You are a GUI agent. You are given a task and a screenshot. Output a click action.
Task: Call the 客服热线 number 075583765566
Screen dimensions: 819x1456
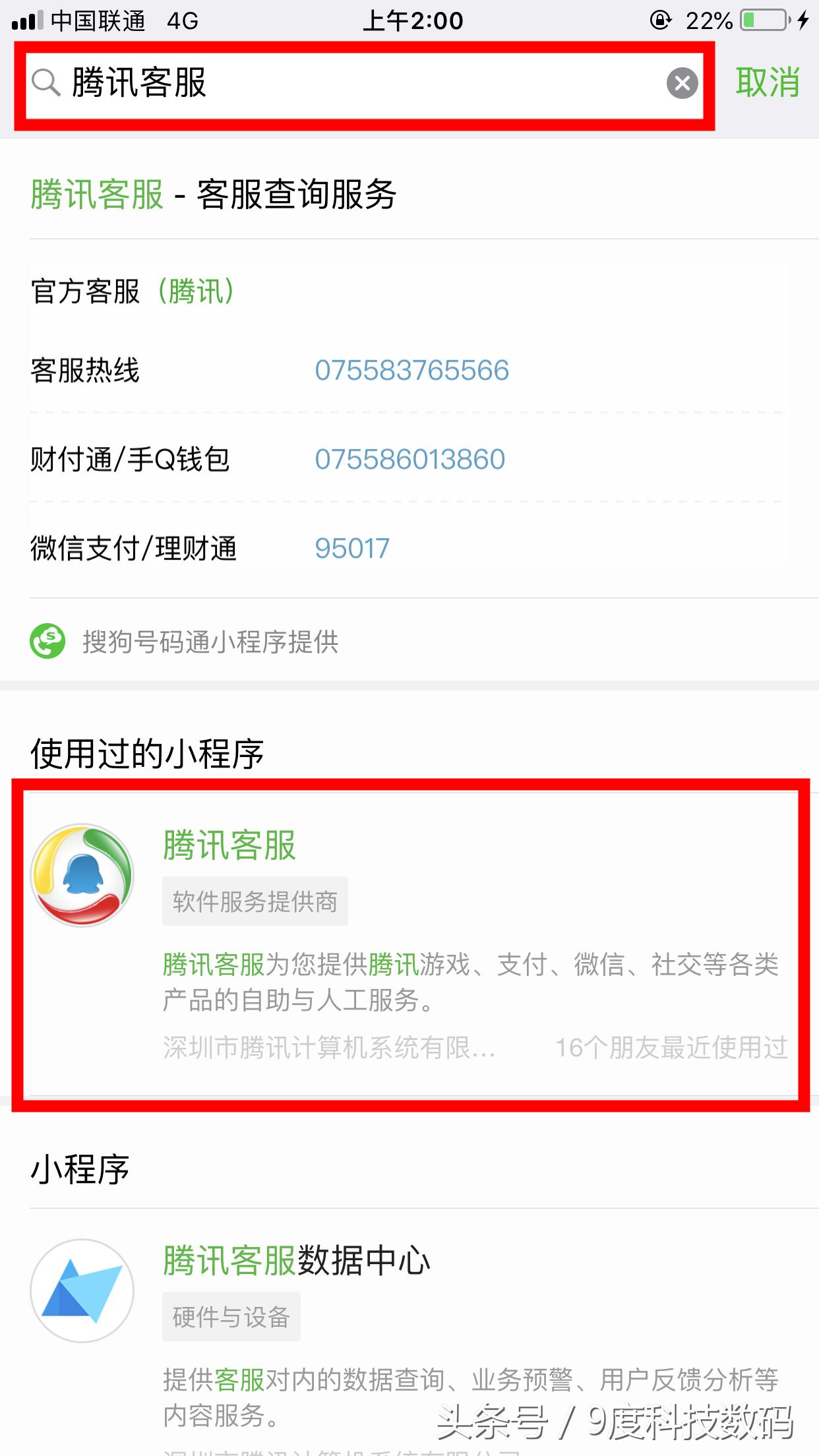coord(411,370)
